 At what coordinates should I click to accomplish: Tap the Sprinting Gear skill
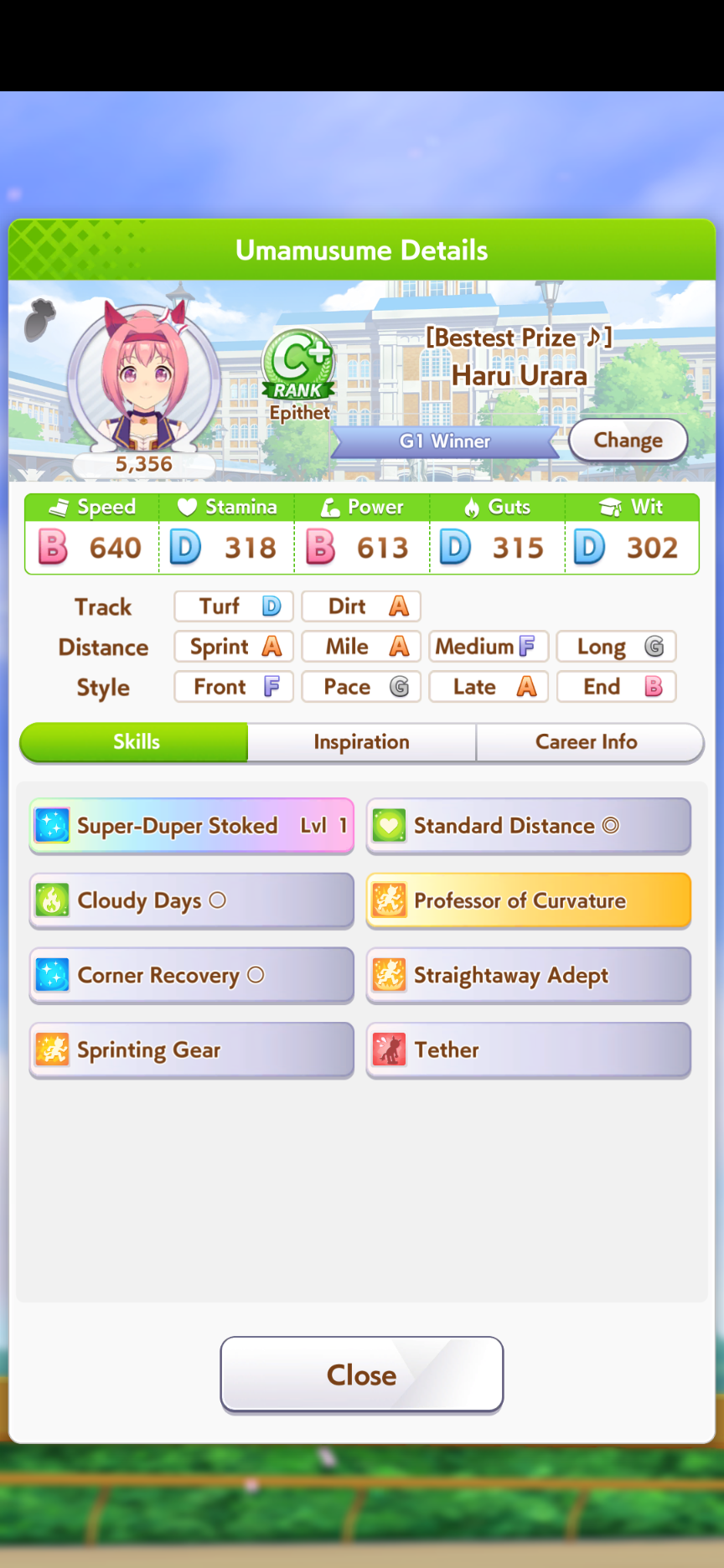192,1050
